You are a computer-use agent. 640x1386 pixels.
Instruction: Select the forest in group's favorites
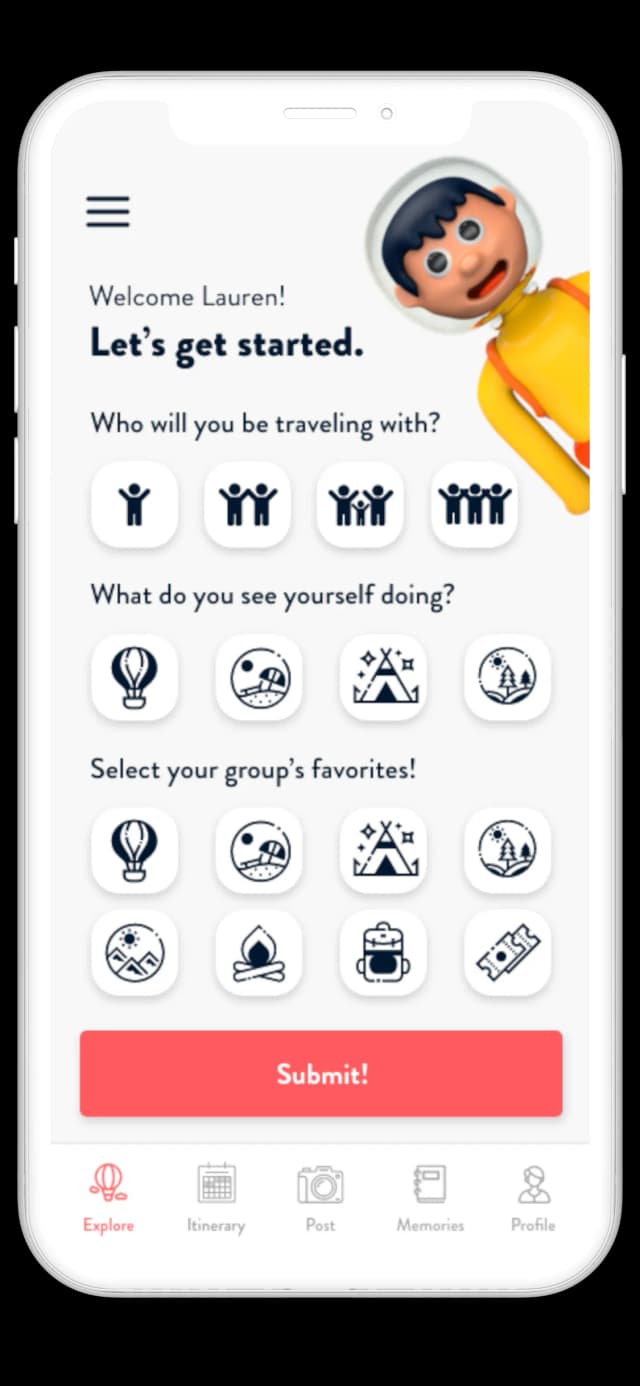[507, 850]
